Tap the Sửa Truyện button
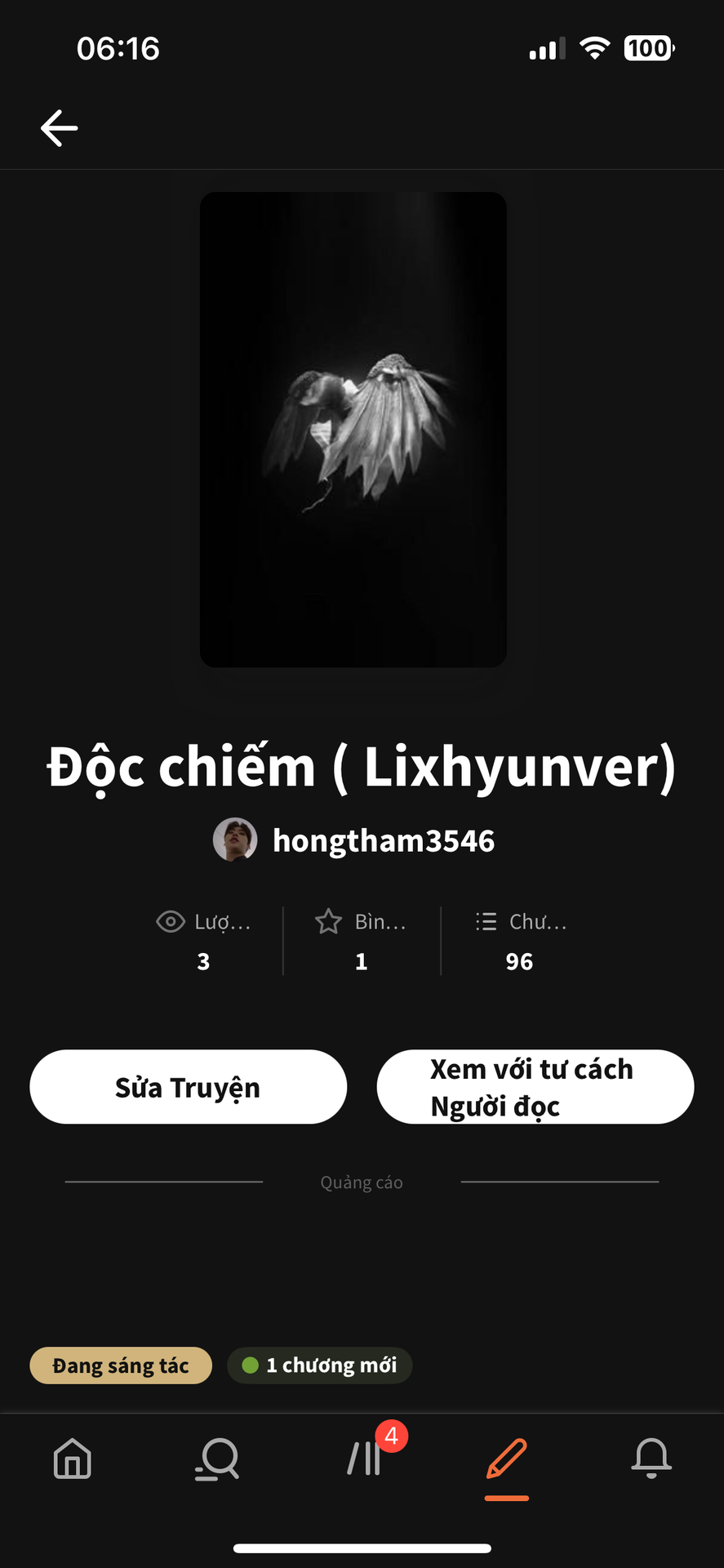This screenshot has height=1568, width=724. [x=188, y=1087]
